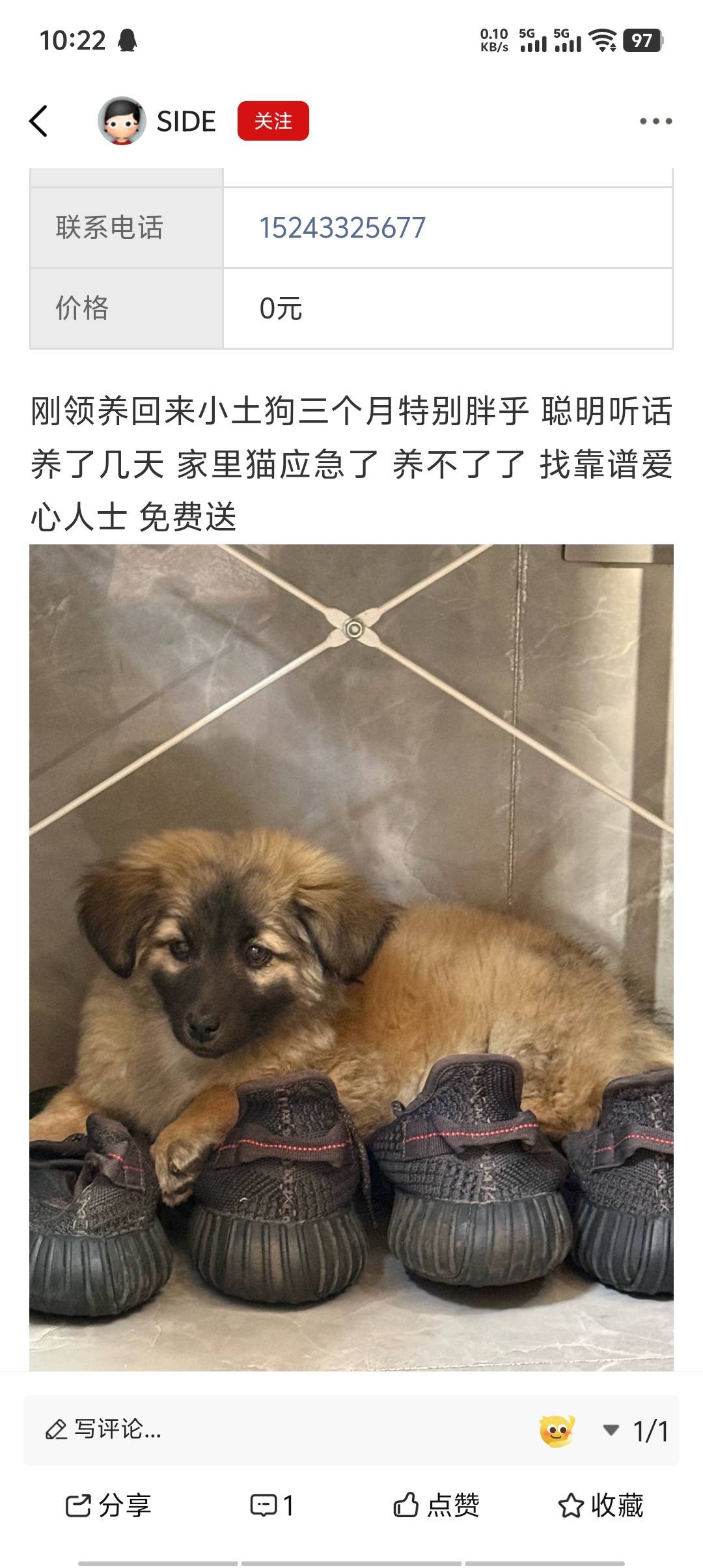The height and width of the screenshot is (1568, 703).
Task: Go back using the arrow
Action: 39,121
